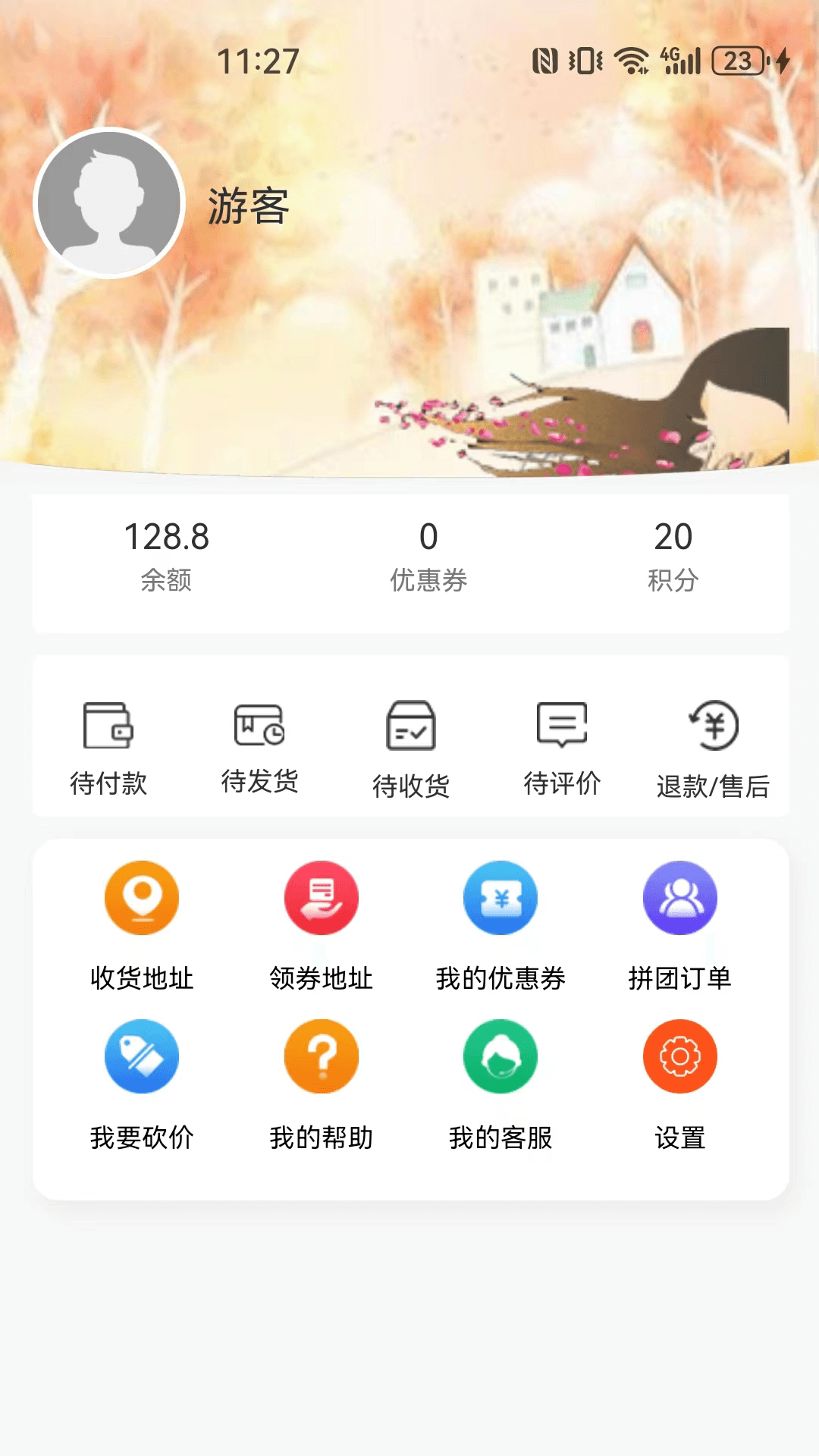819x1456 pixels.
Task: Tap the 游客 guest username label
Action: (247, 206)
